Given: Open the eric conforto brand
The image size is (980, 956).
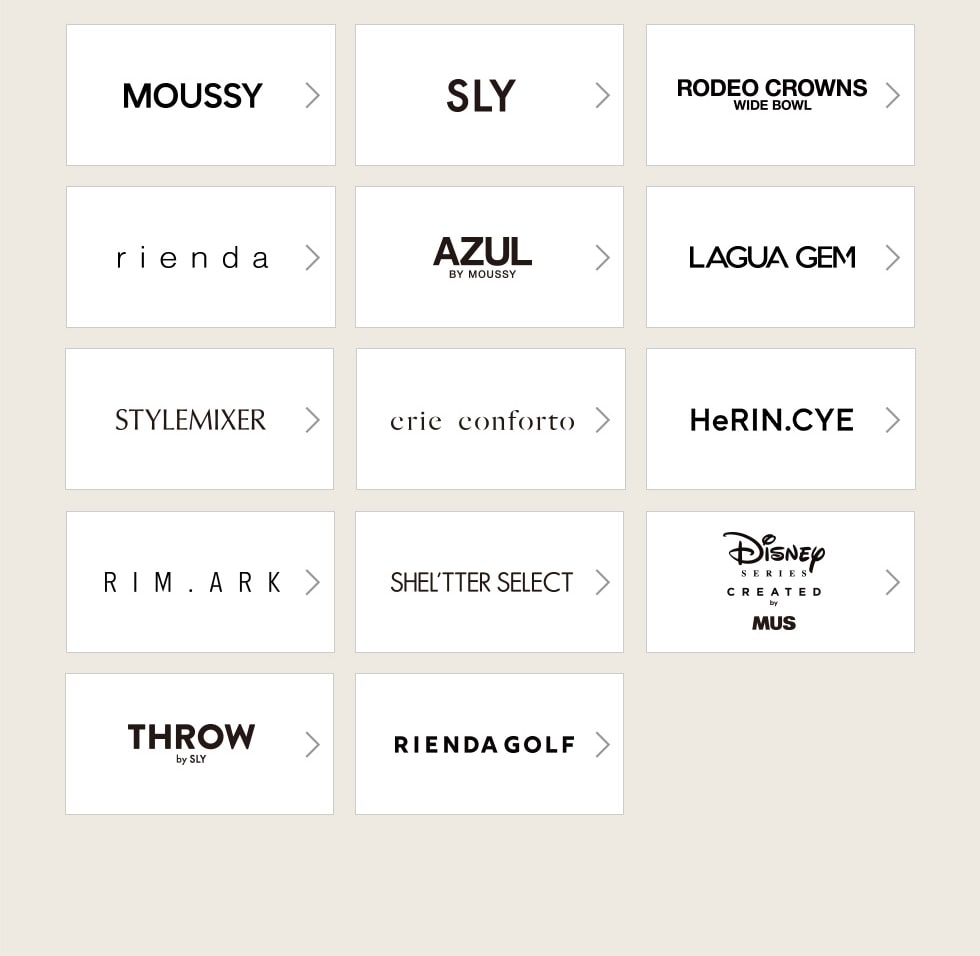Looking at the screenshot, I should click(x=490, y=419).
